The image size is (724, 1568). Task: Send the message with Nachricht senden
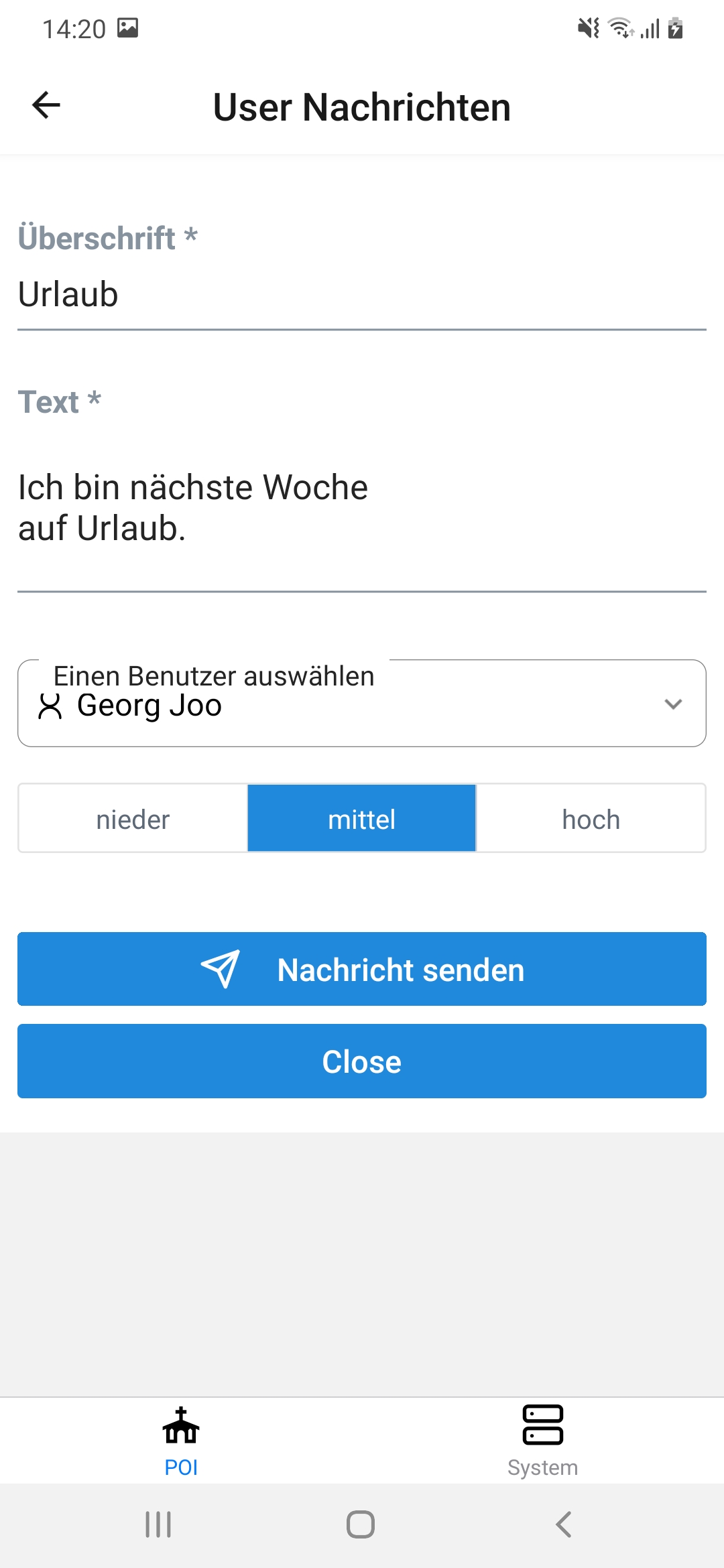(x=362, y=969)
